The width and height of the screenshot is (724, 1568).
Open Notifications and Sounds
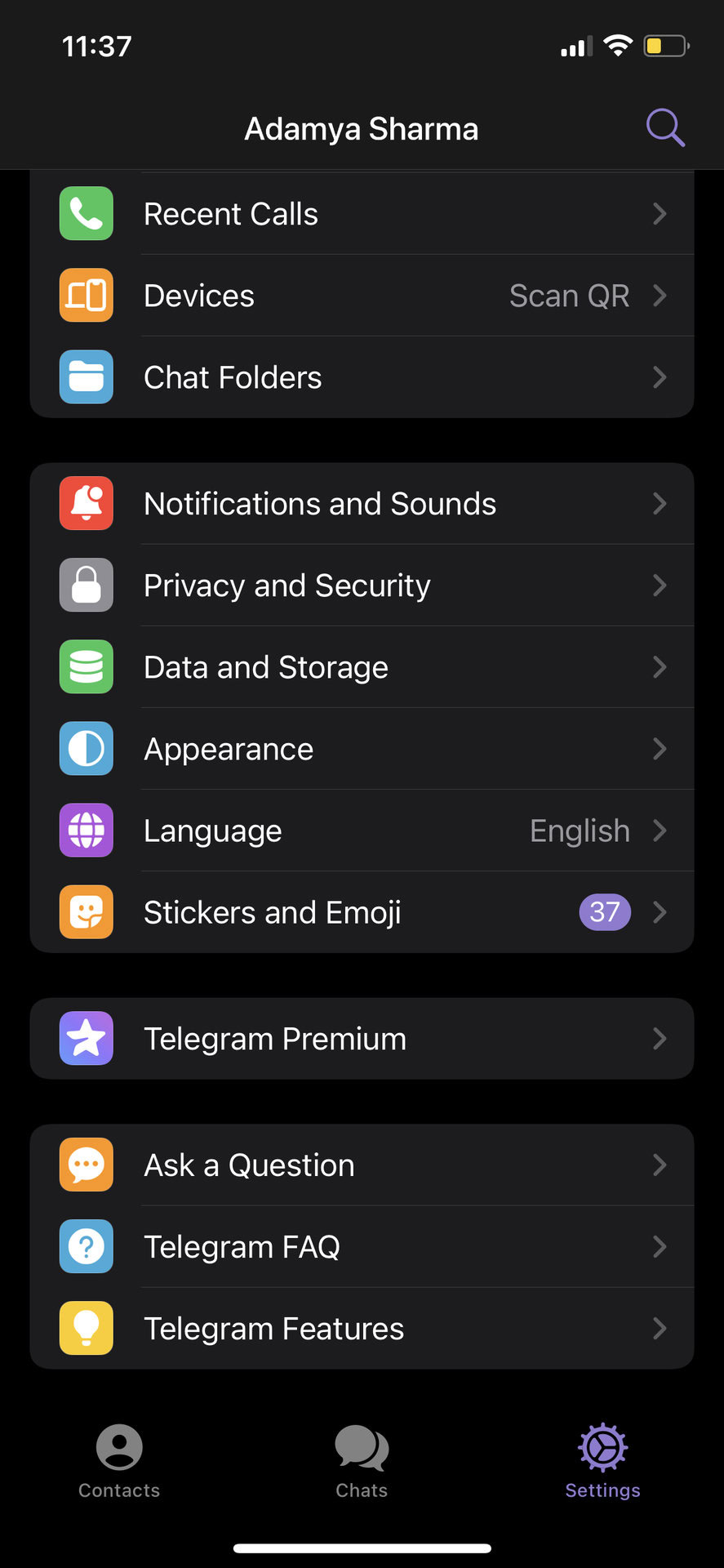[362, 504]
